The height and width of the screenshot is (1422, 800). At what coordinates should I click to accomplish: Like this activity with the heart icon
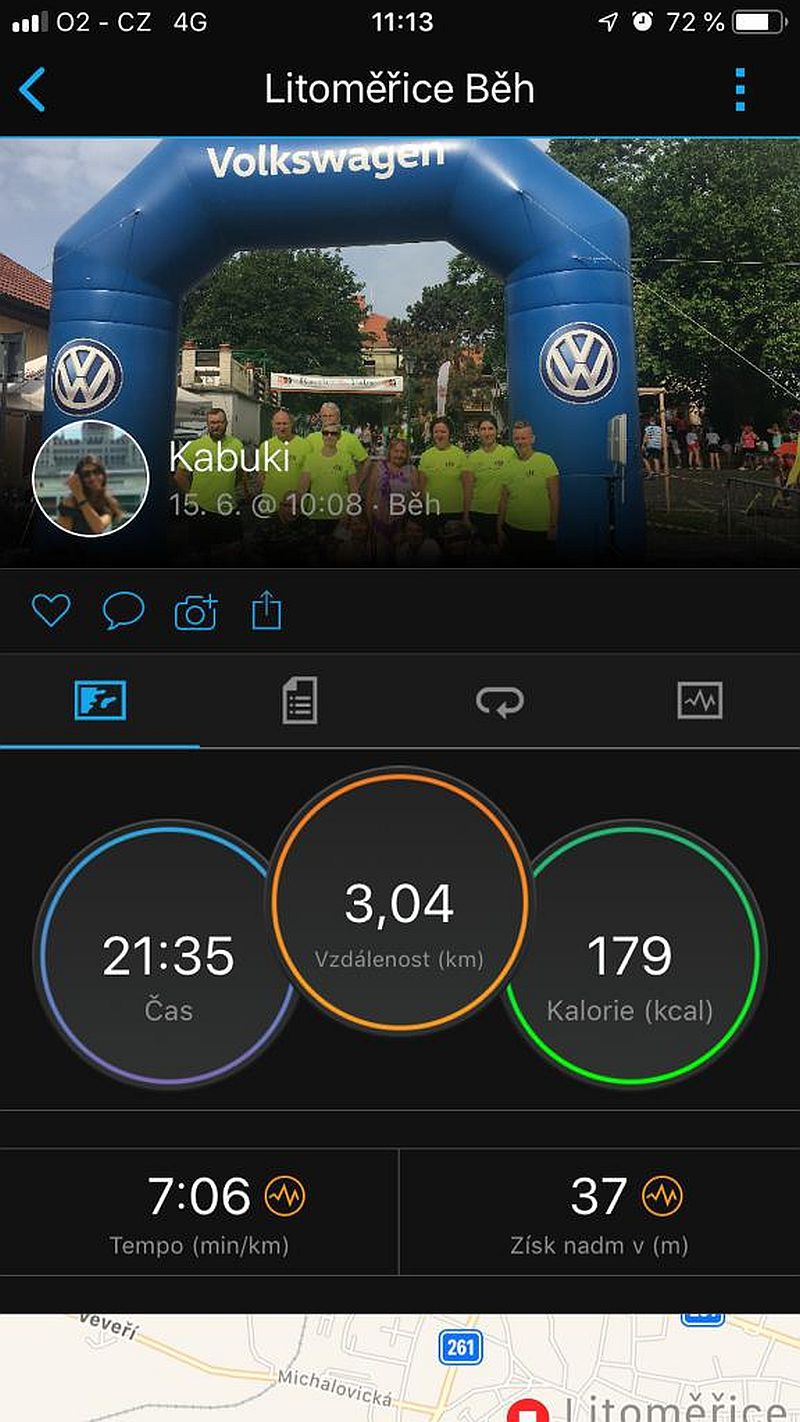point(50,611)
